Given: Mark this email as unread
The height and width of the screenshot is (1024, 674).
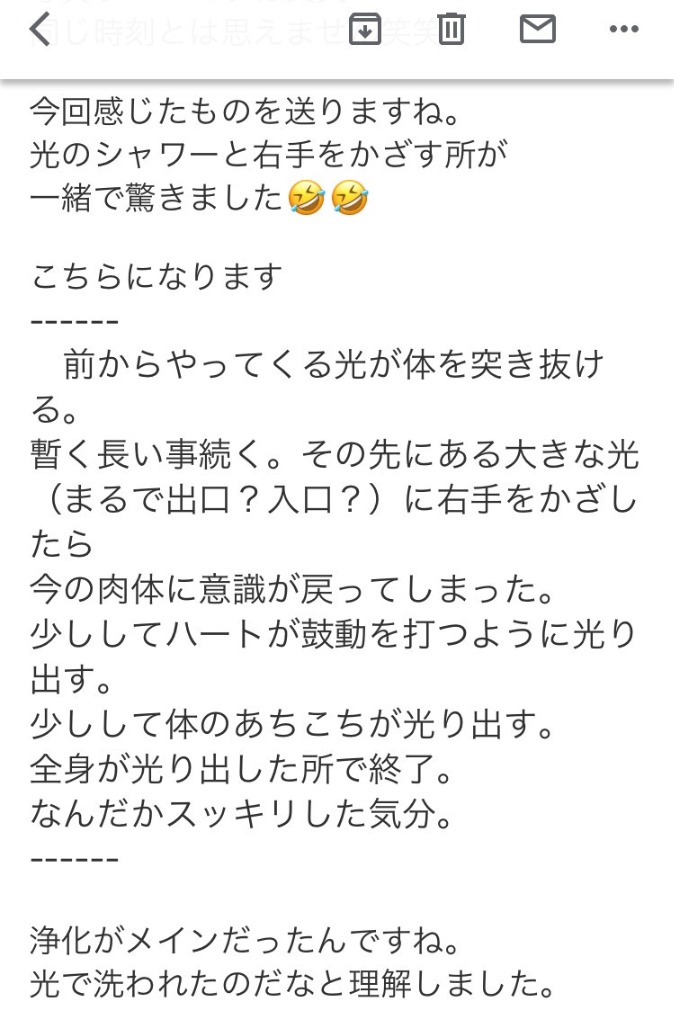Looking at the screenshot, I should point(537,29).
